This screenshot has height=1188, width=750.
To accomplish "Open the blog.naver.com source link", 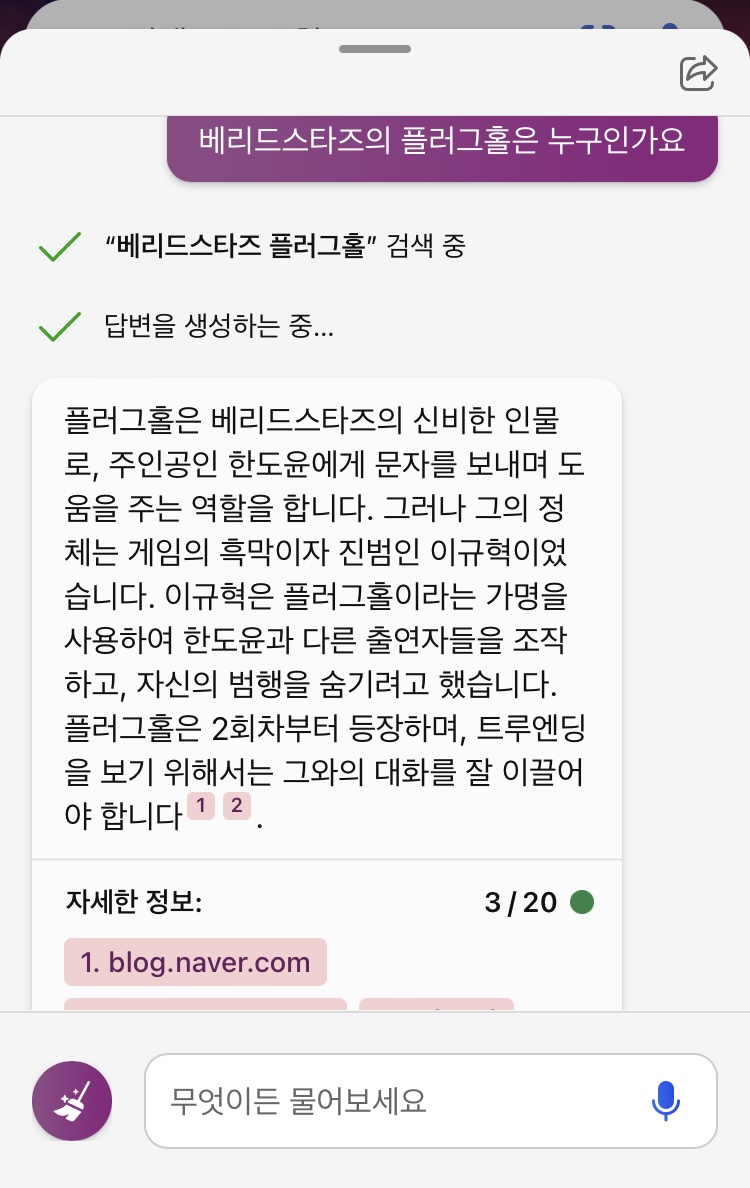I will [196, 962].
